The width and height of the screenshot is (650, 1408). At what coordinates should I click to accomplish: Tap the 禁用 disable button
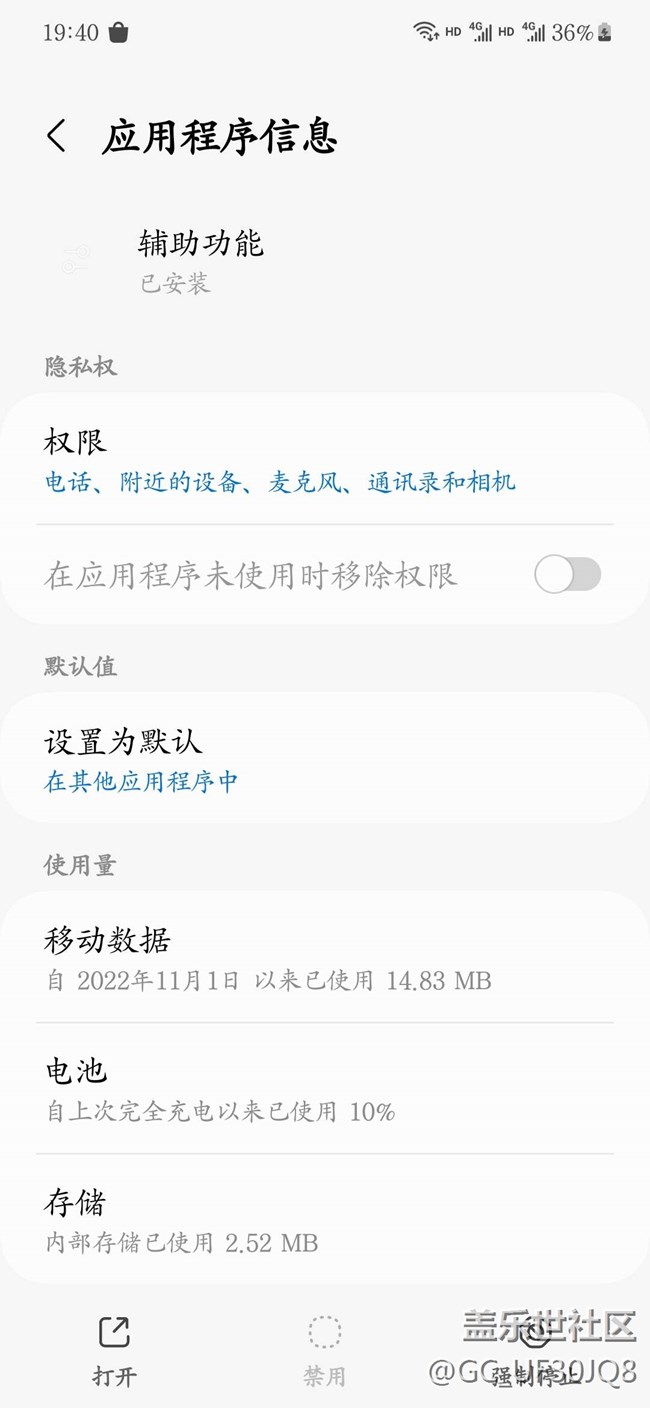click(x=325, y=1351)
